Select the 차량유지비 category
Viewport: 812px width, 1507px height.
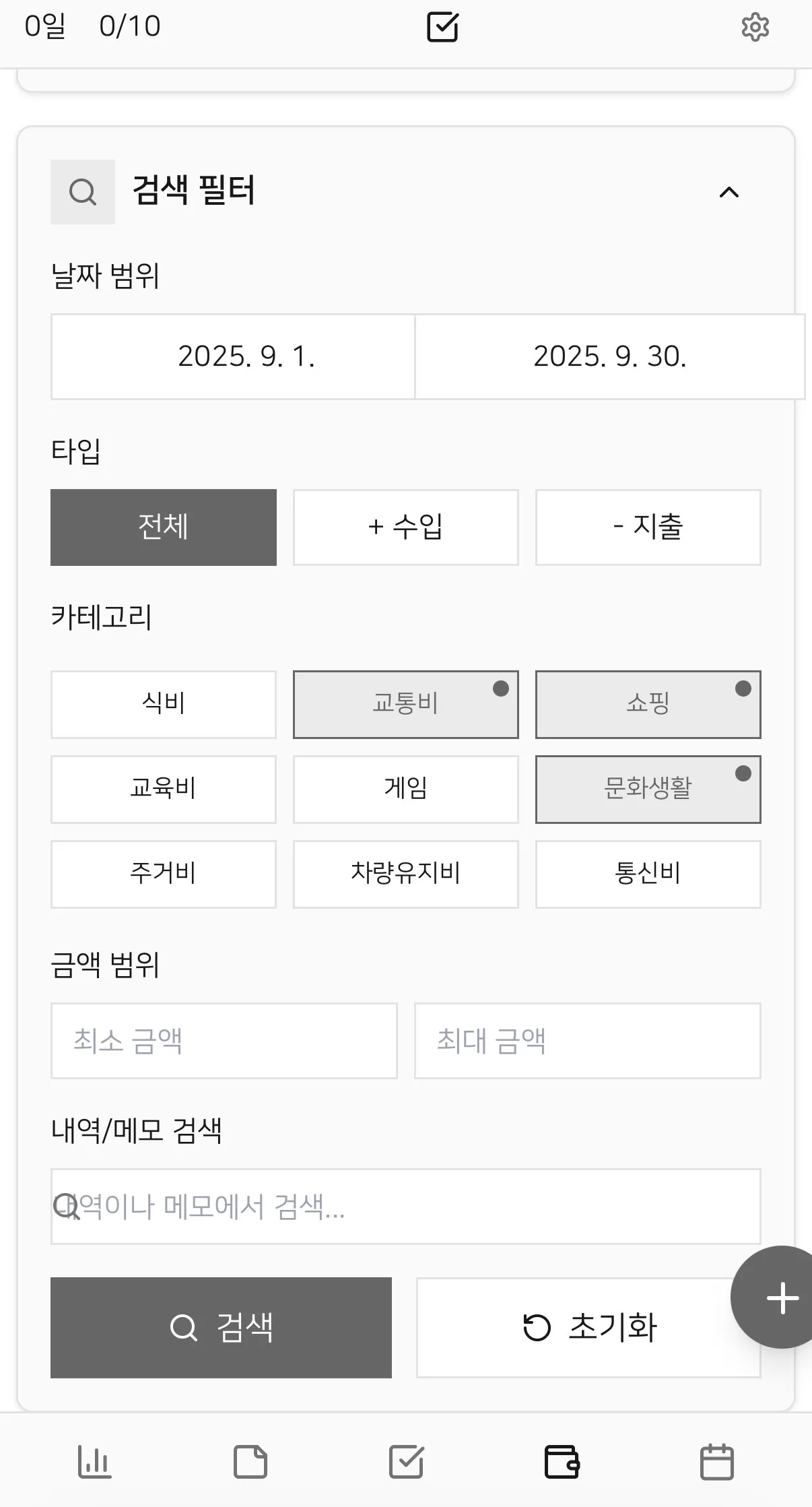tap(406, 874)
